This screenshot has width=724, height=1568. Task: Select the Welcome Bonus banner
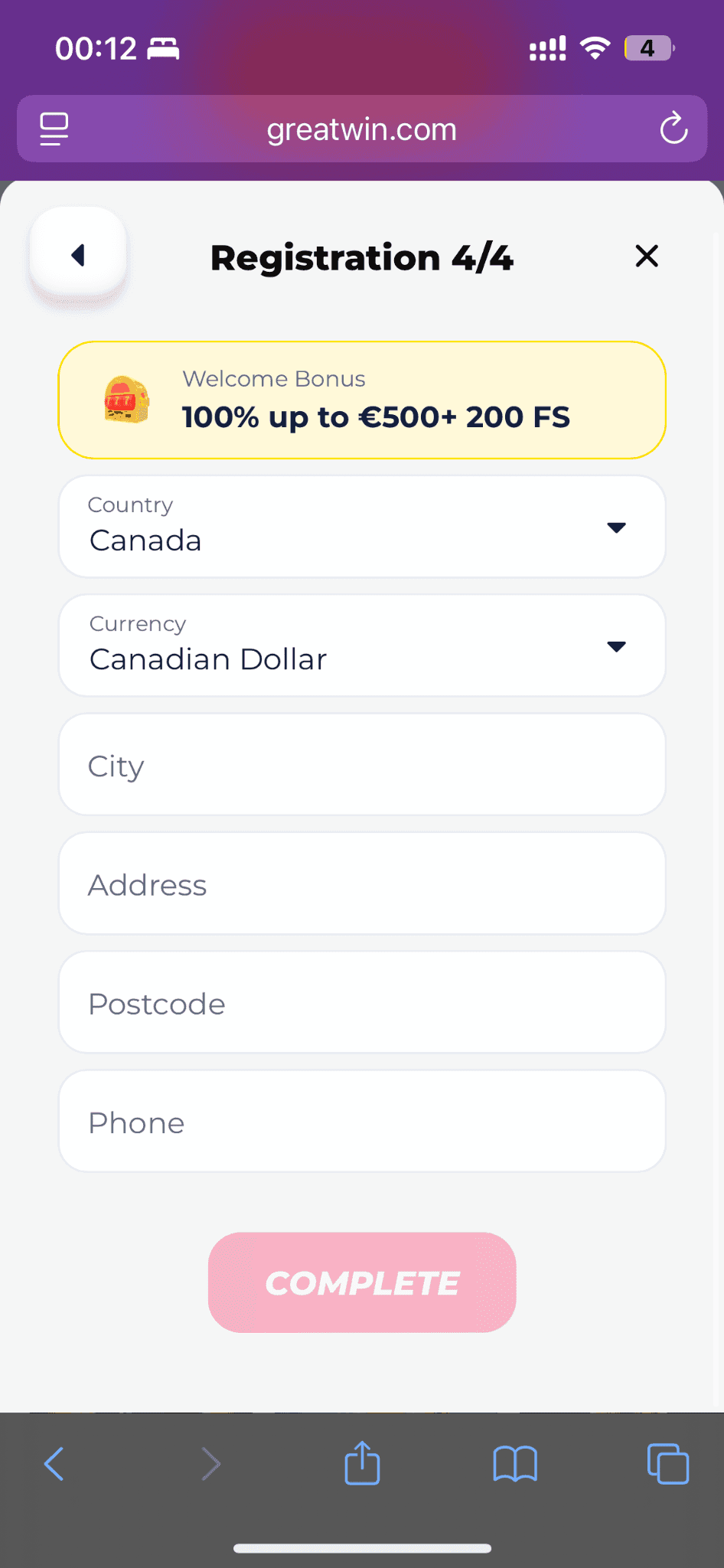[x=362, y=400]
